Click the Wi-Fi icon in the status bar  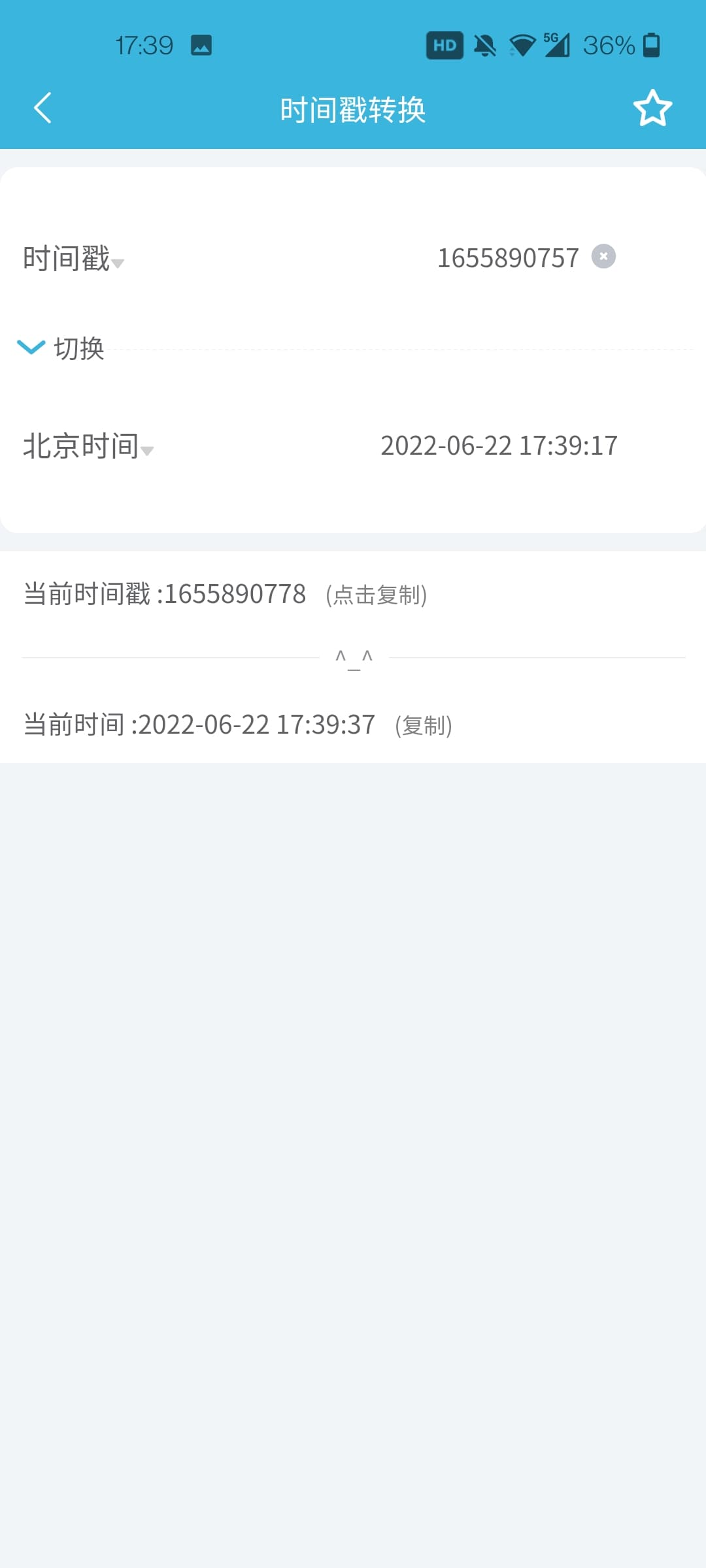click(521, 44)
